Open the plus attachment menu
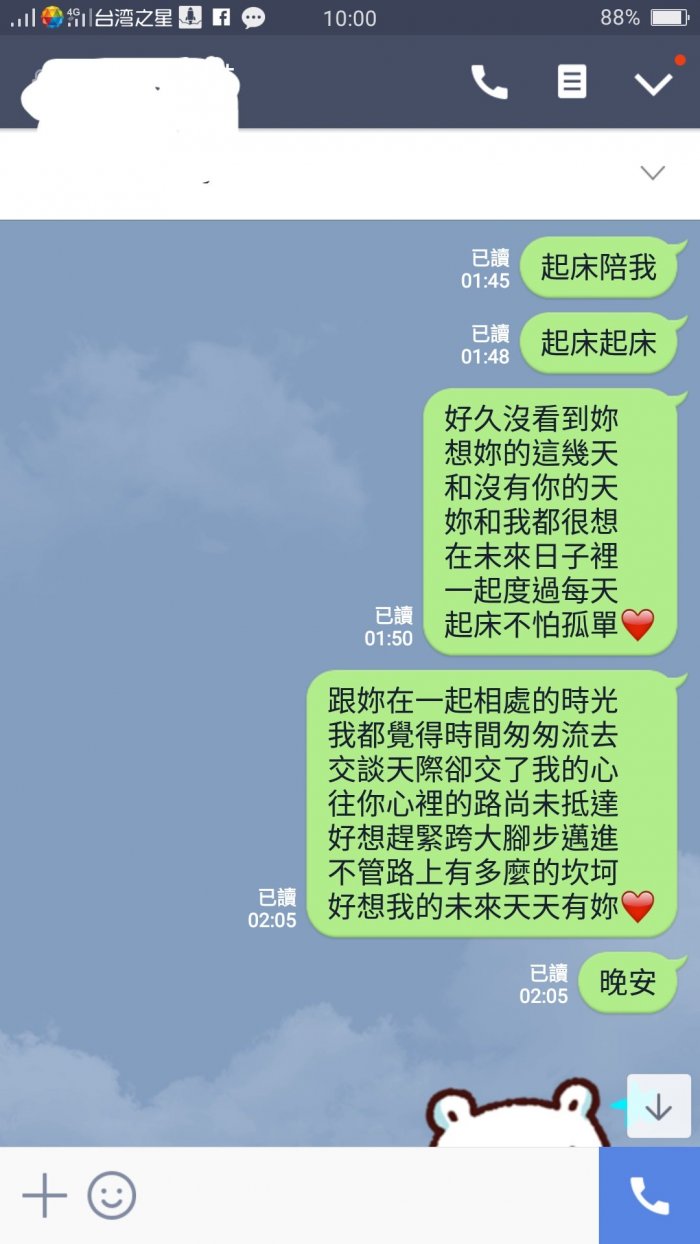This screenshot has height=1244, width=700. click(x=45, y=1195)
